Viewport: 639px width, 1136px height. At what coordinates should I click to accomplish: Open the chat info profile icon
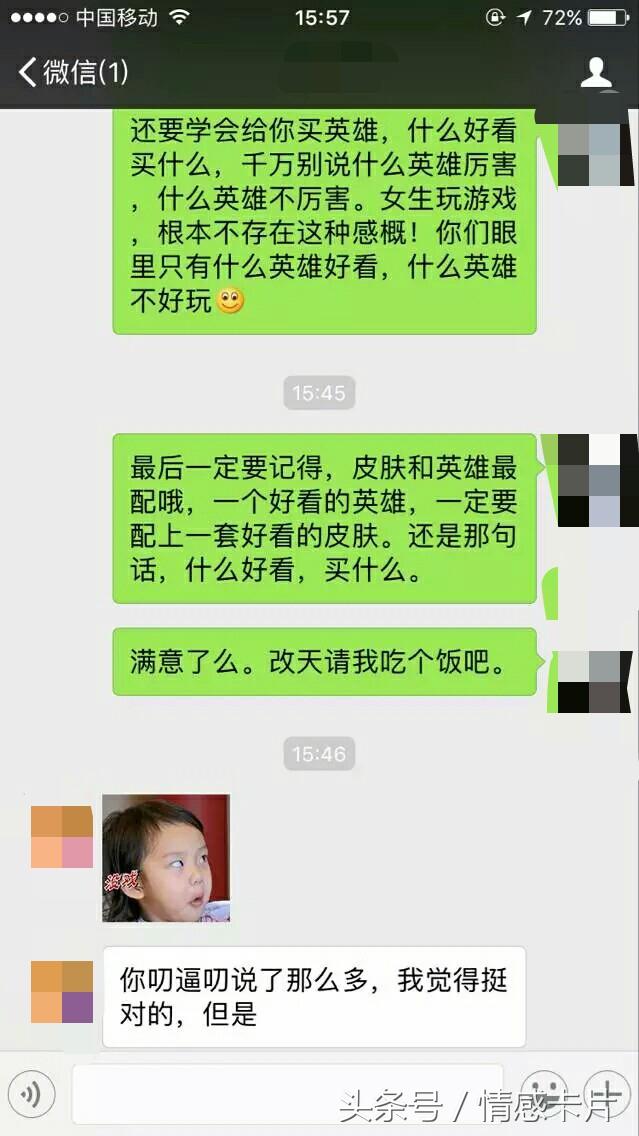pos(596,73)
